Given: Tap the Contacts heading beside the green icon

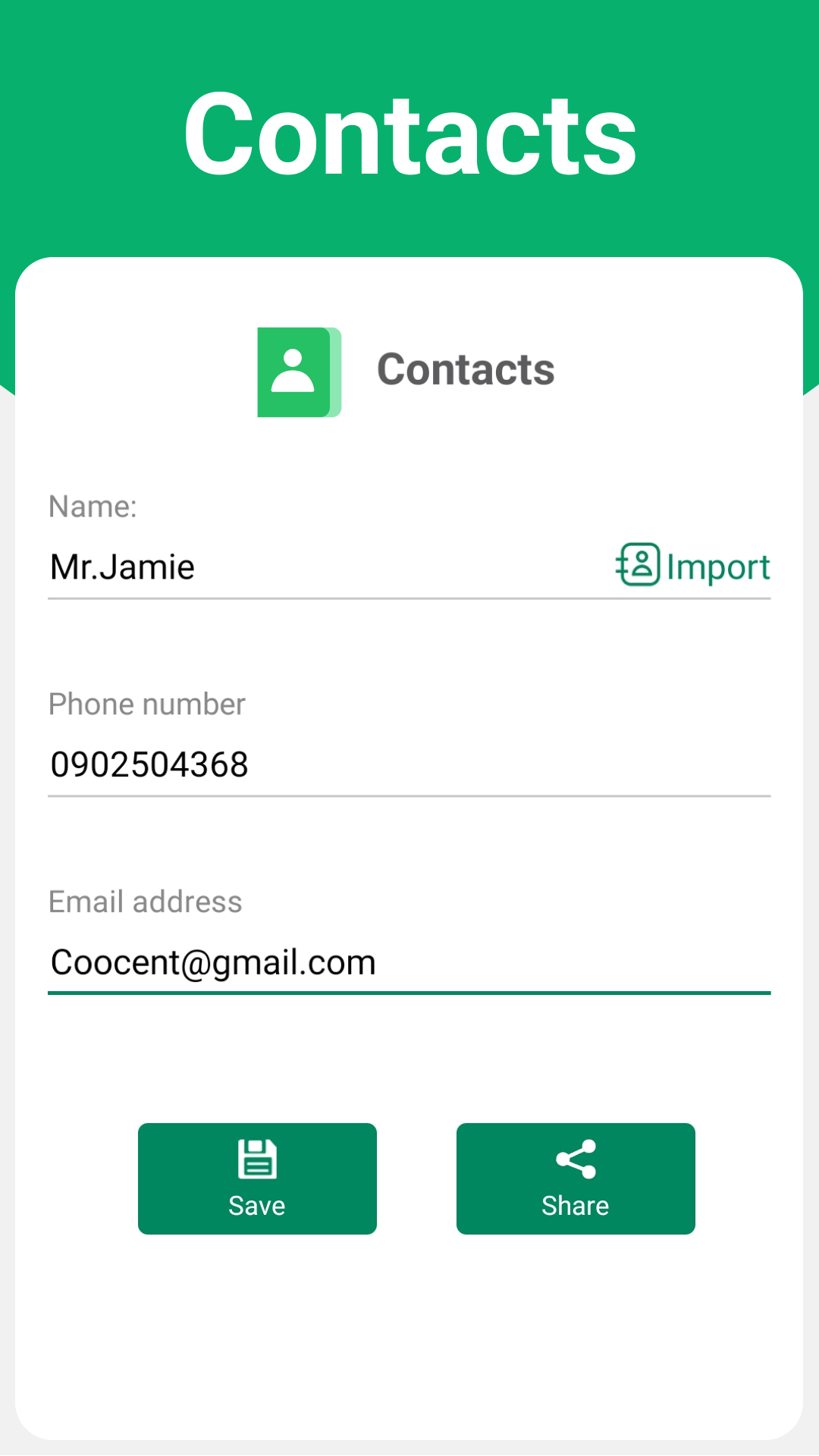Looking at the screenshot, I should pos(466,369).
